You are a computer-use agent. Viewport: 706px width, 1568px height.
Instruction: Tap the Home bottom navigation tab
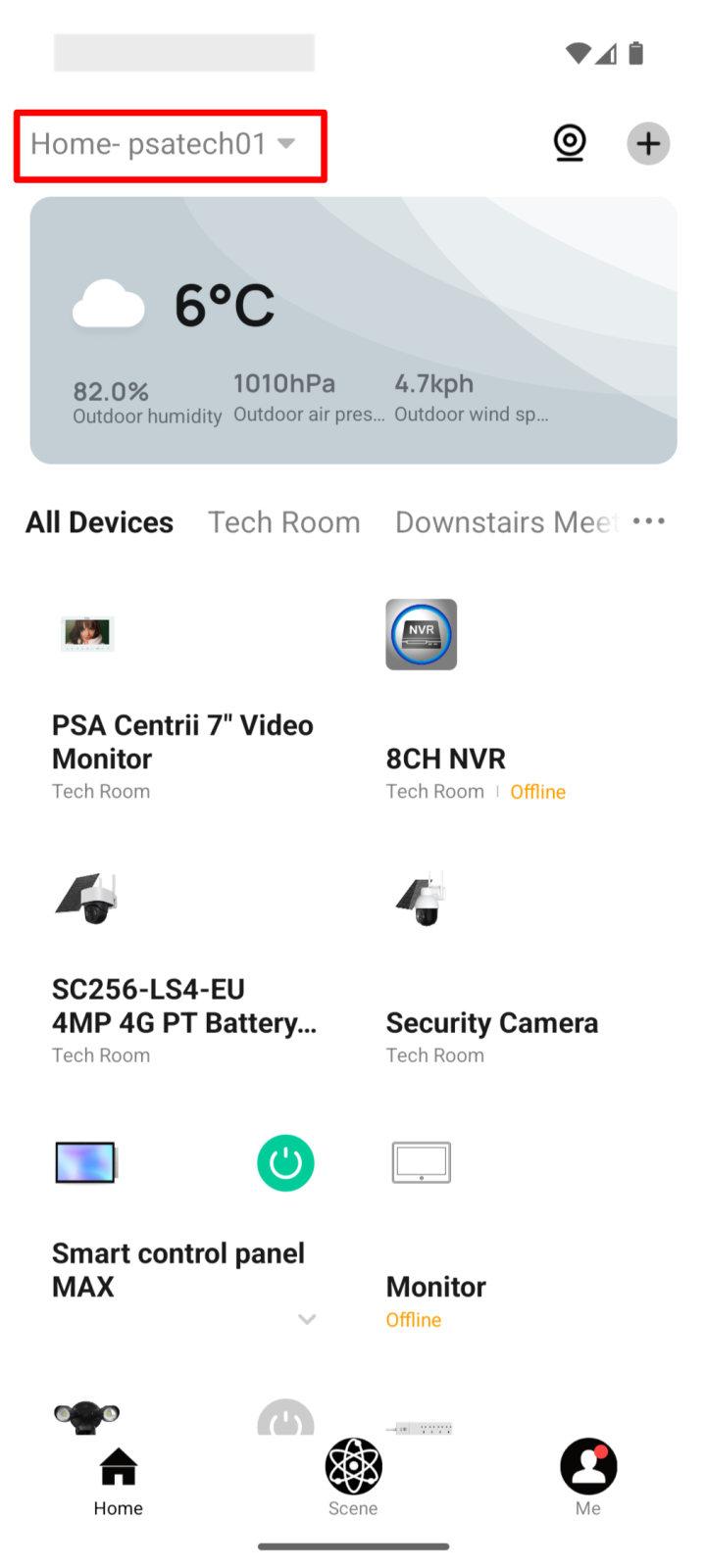[119, 1478]
